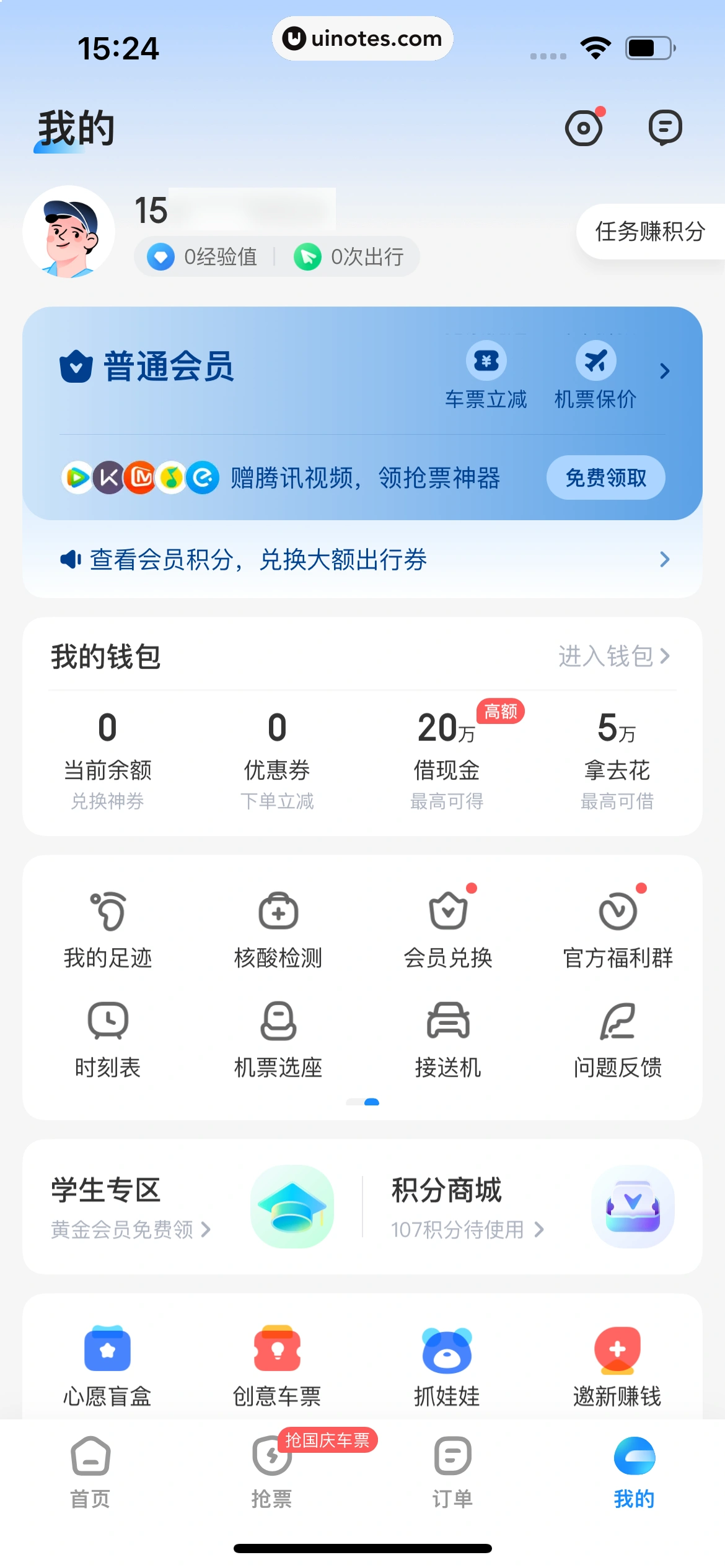Switch to the 订单 orders tab
The image size is (725, 1568).
coord(452,1472)
